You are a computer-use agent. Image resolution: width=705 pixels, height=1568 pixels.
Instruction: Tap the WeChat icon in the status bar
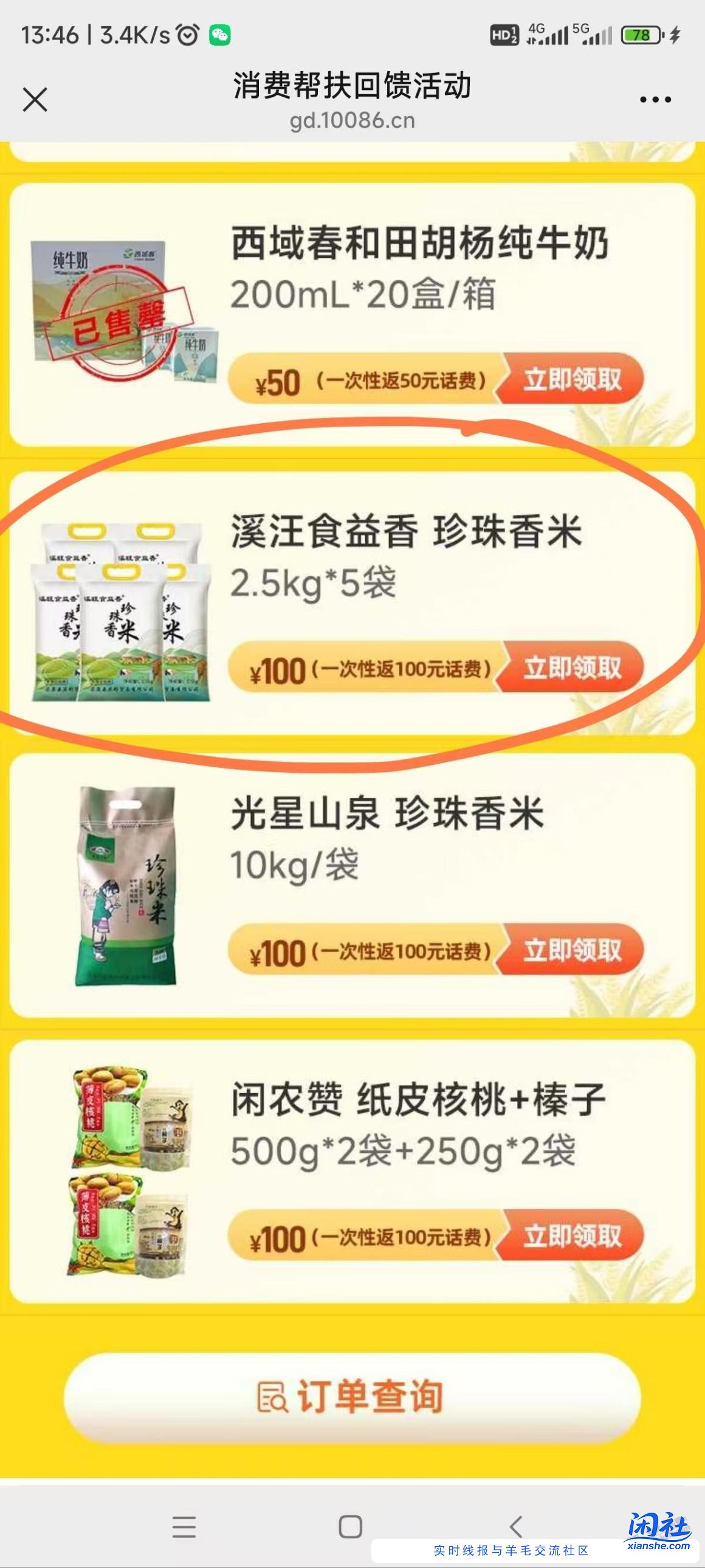(x=221, y=35)
